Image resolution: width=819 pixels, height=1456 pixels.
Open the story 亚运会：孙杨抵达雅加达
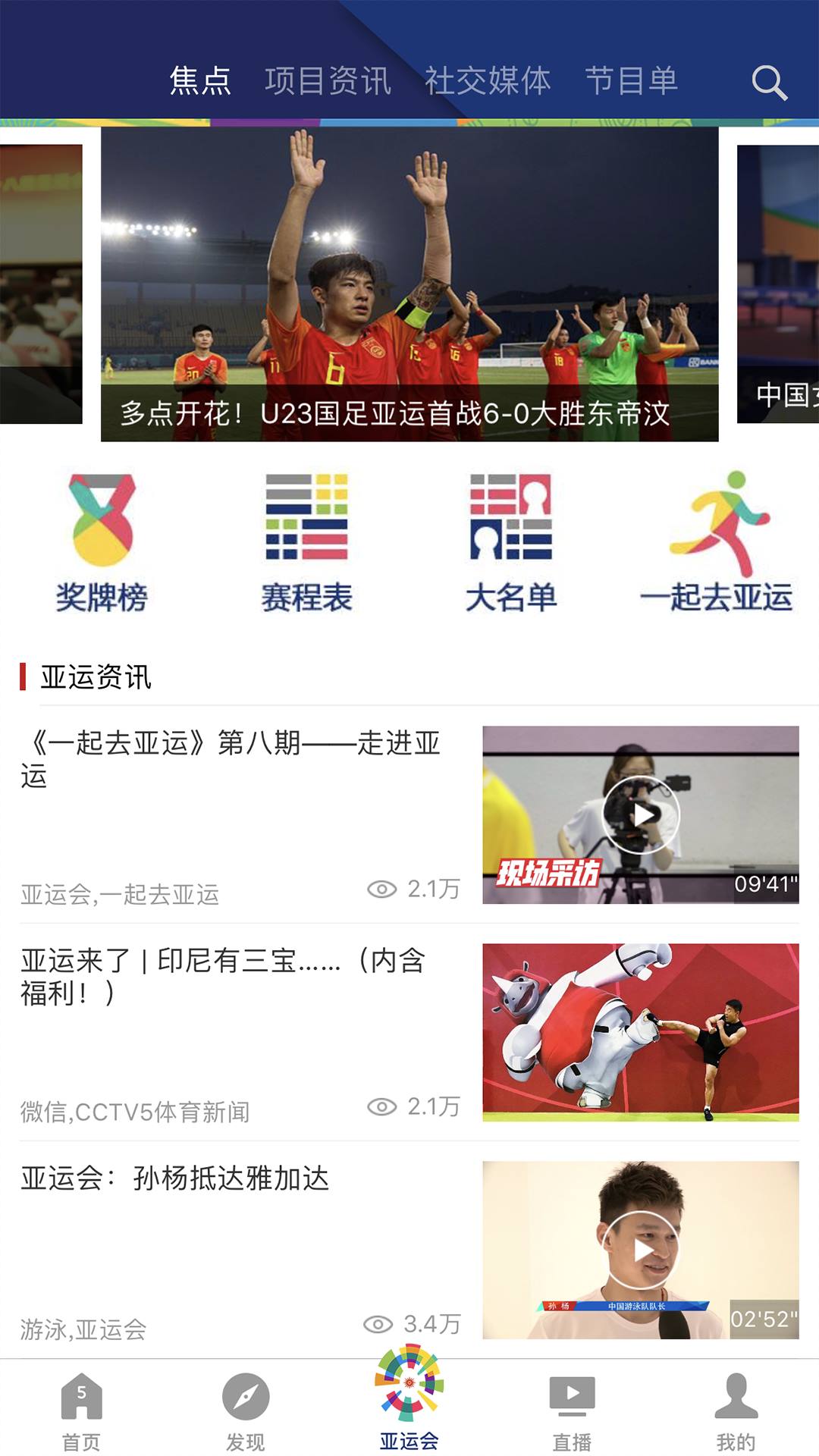coord(175,1178)
